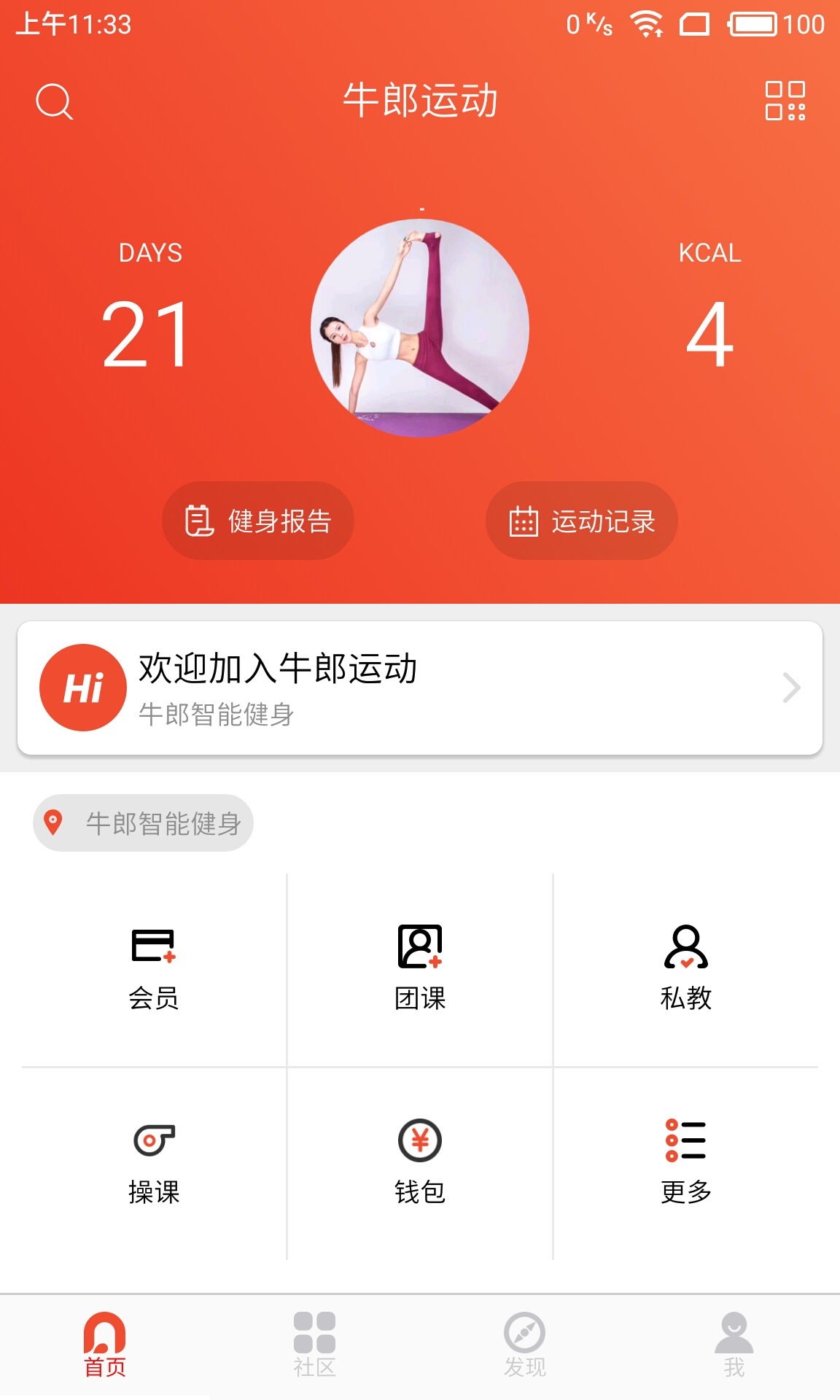Expand the 欢迎加入牛郎运动 welcome card chevron
Screen dimensions: 840x1400
point(791,685)
